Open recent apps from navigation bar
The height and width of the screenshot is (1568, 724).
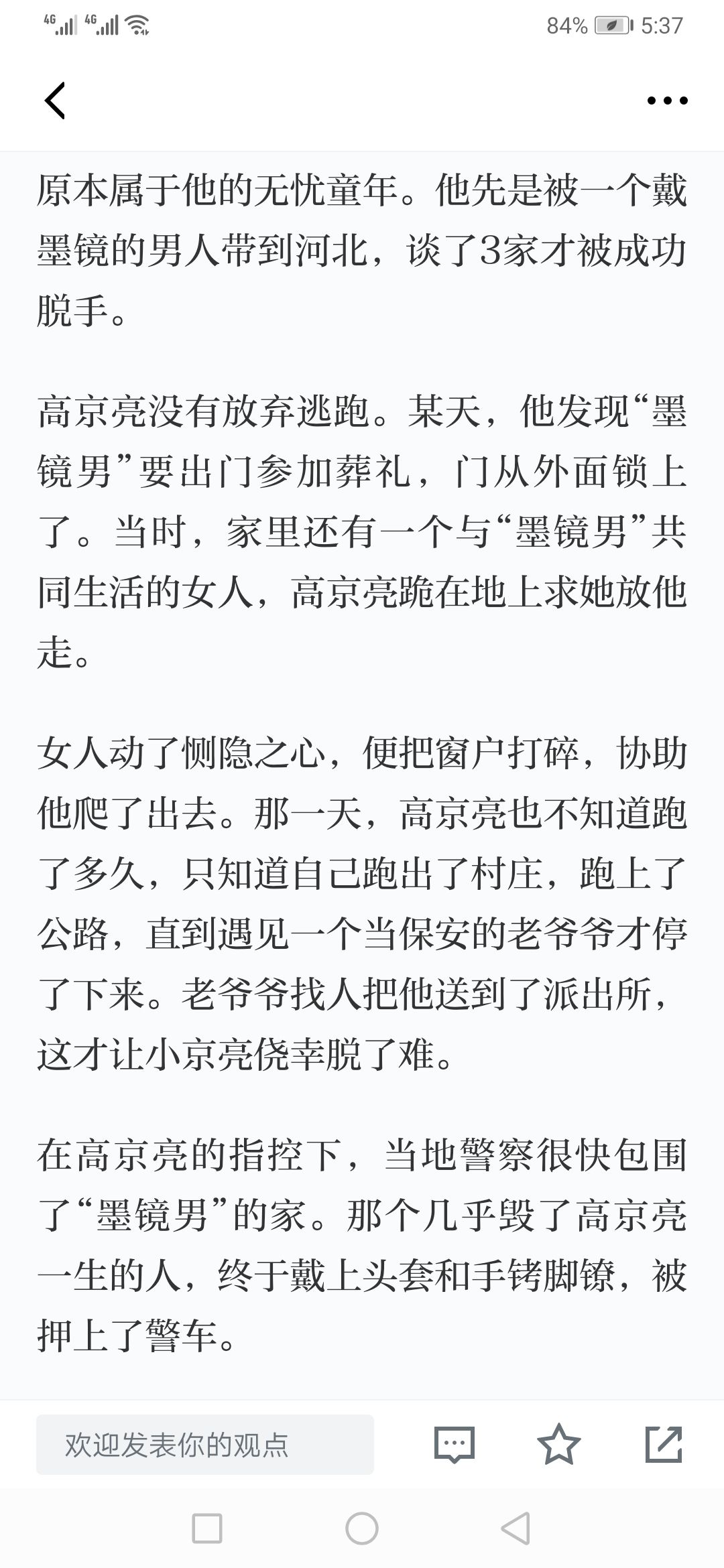point(207,1529)
